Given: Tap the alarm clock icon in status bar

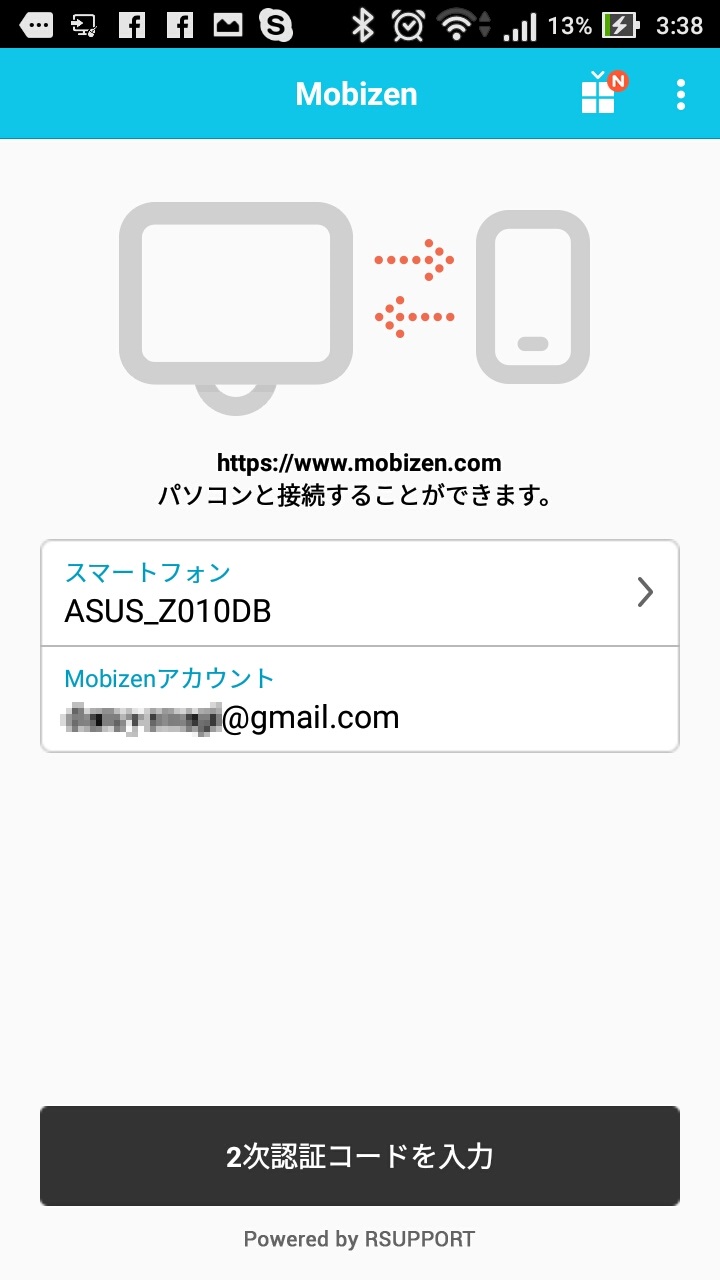Looking at the screenshot, I should 408,25.
